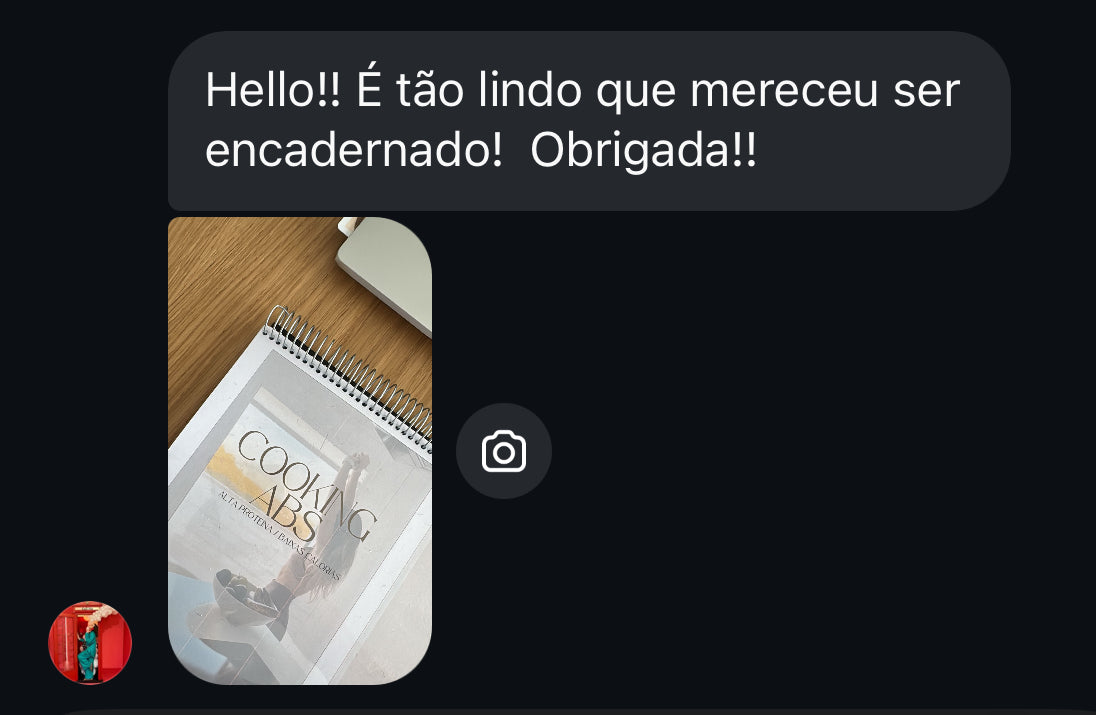Open the Cooking Abs photo message
Screen dimensions: 1096x715
pyautogui.click(x=300, y=450)
